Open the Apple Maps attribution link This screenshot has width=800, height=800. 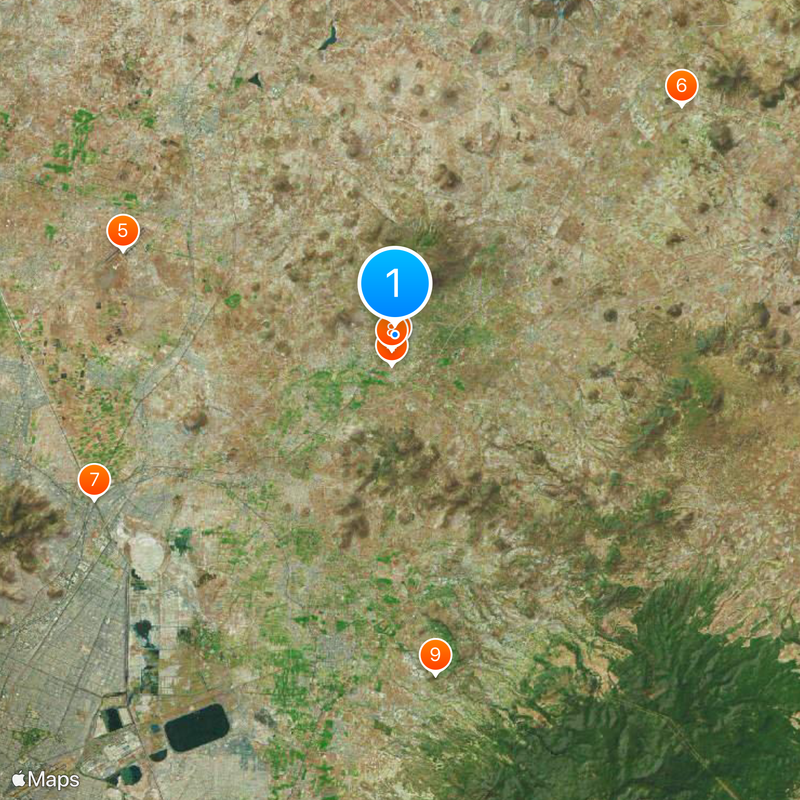pos(45,779)
